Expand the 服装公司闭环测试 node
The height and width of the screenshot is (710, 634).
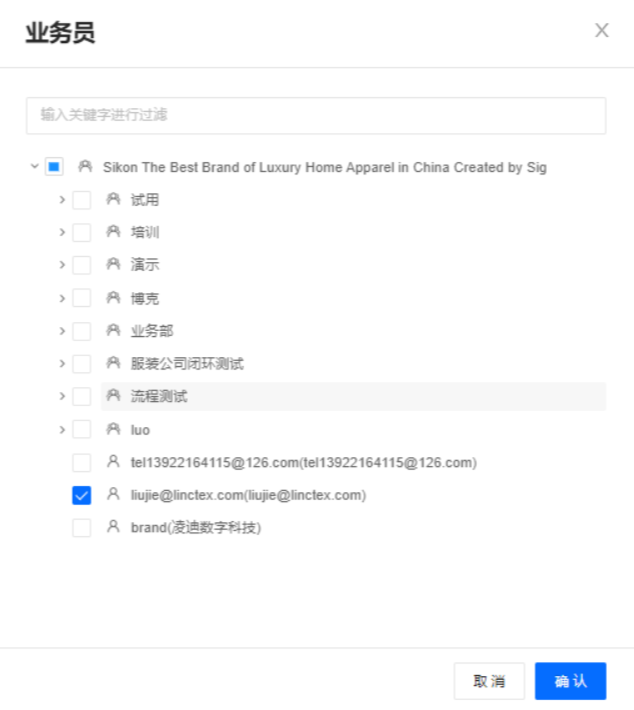point(62,364)
